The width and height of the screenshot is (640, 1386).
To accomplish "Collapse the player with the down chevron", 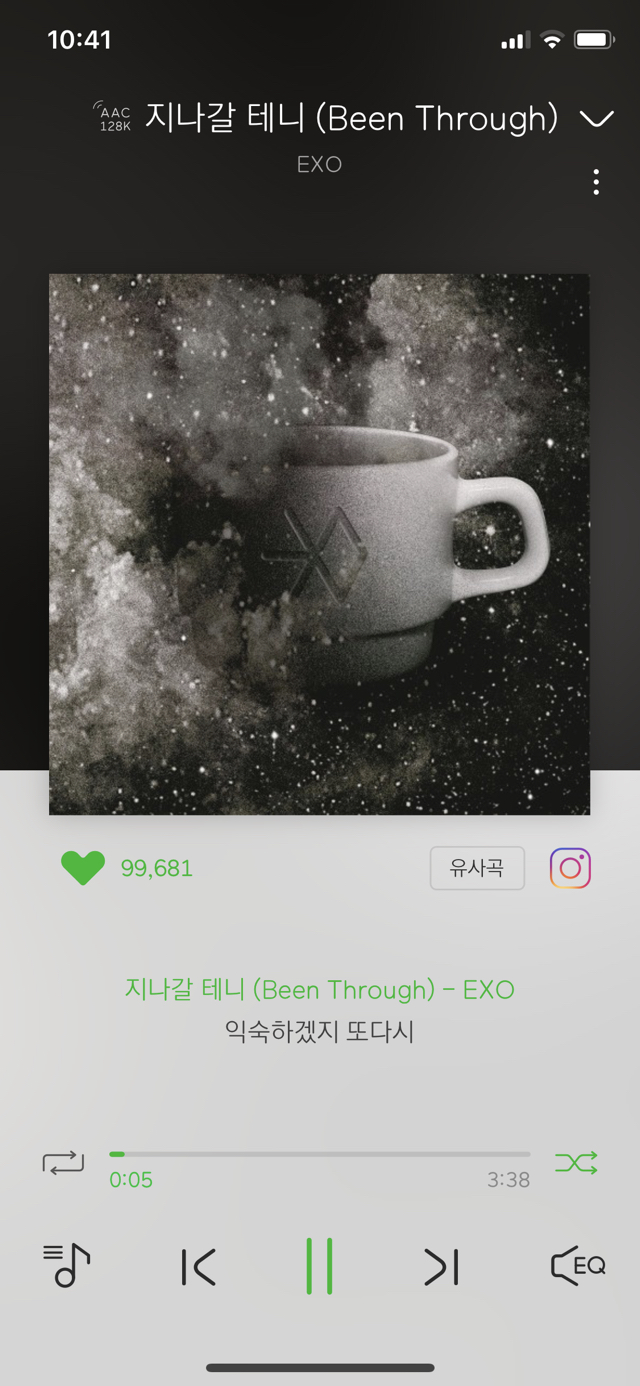I will click(596, 119).
